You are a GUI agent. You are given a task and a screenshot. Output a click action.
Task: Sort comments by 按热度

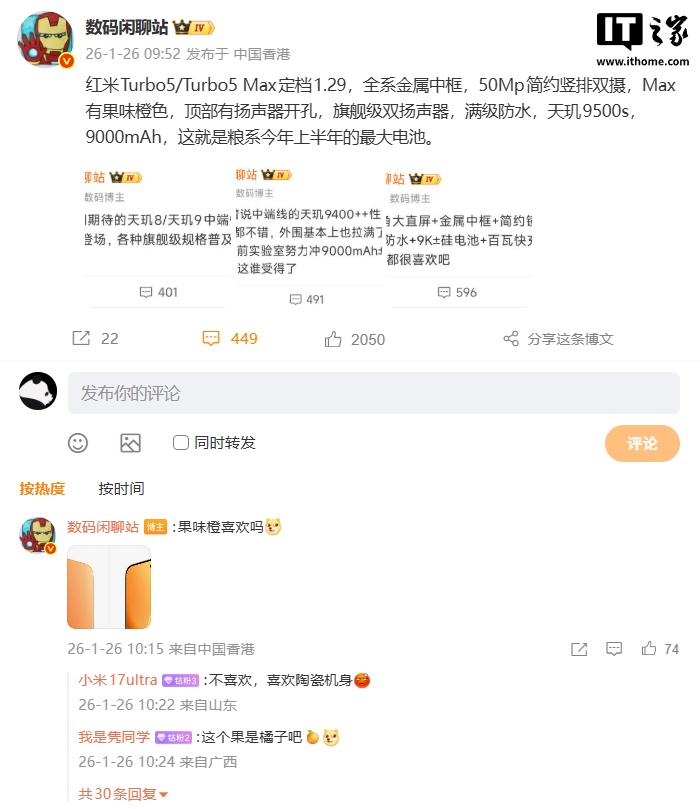(x=42, y=489)
